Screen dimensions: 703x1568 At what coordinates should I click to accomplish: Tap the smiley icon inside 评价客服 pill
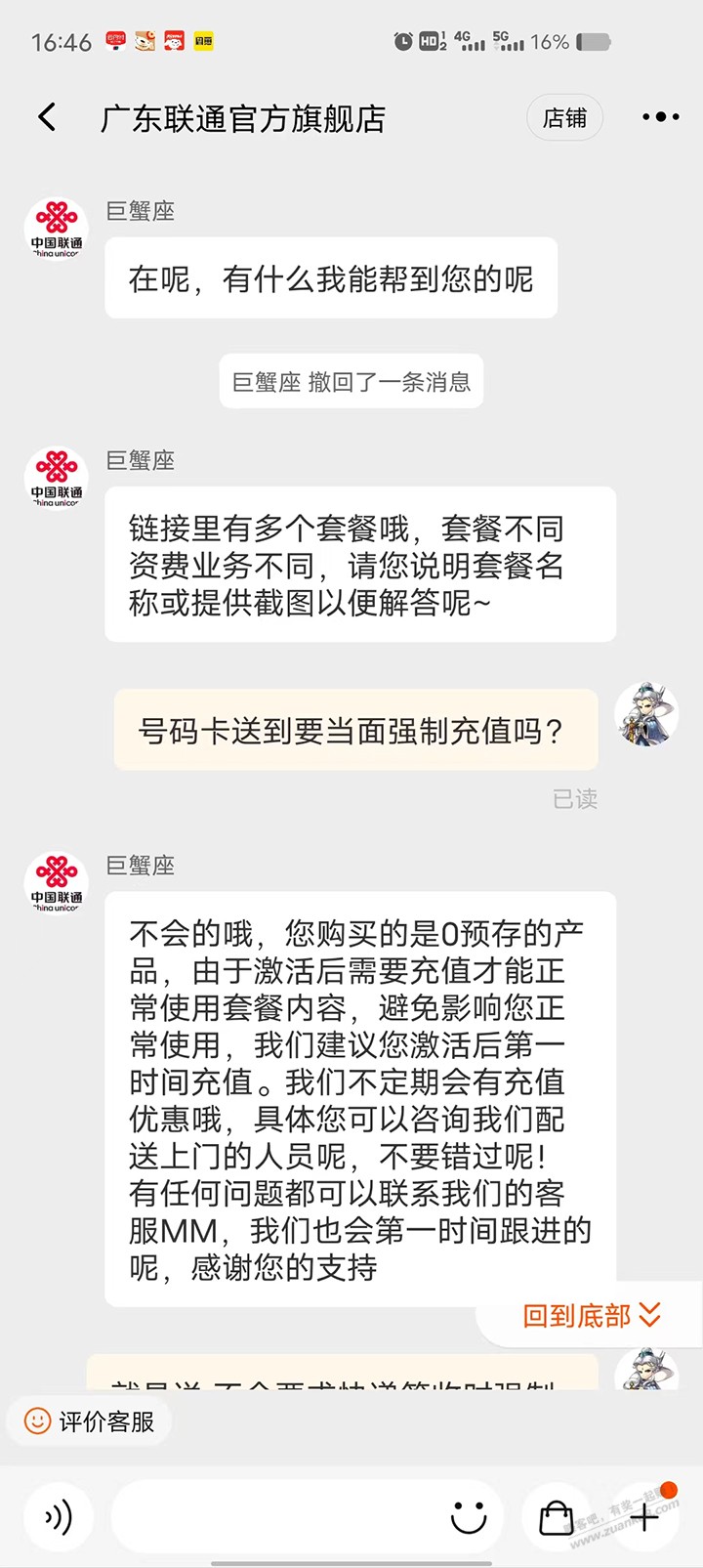(36, 1421)
